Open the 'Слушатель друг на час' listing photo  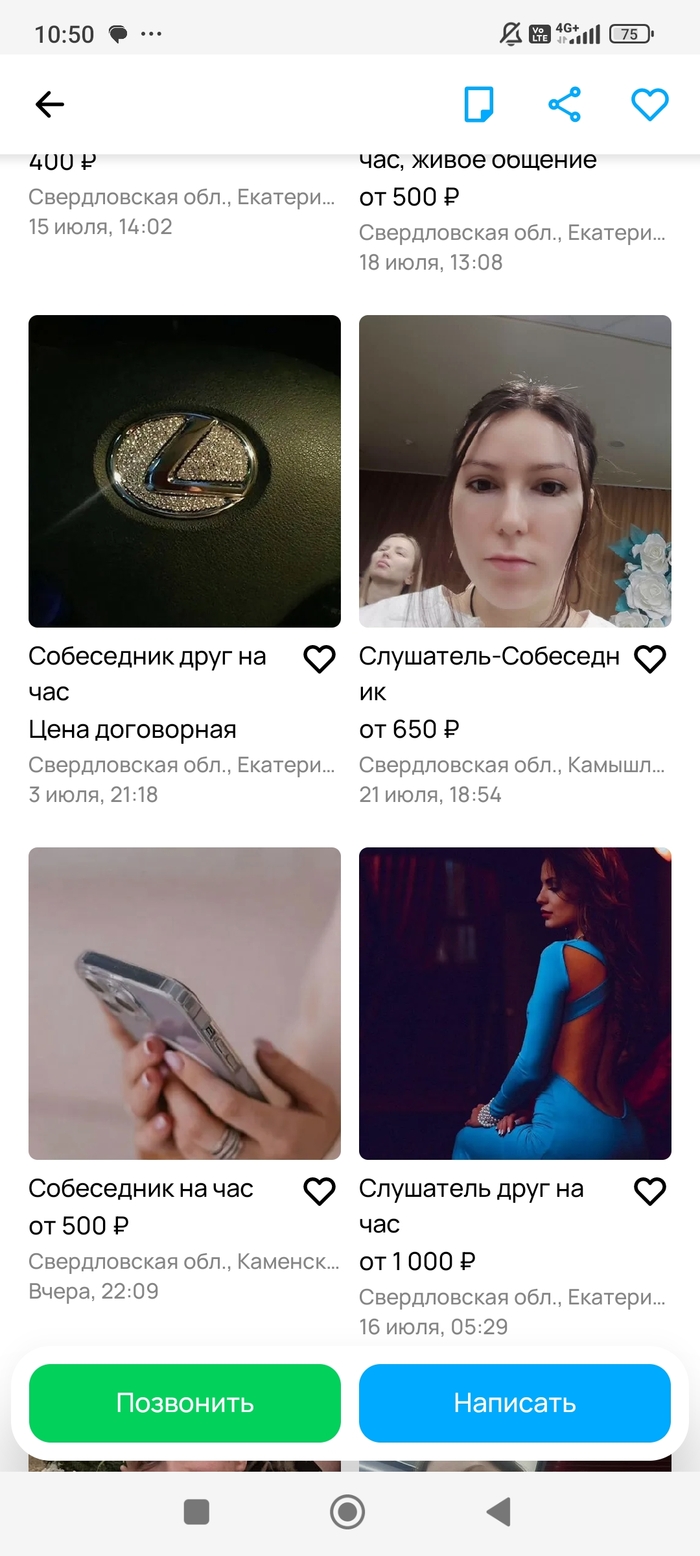click(x=515, y=1003)
